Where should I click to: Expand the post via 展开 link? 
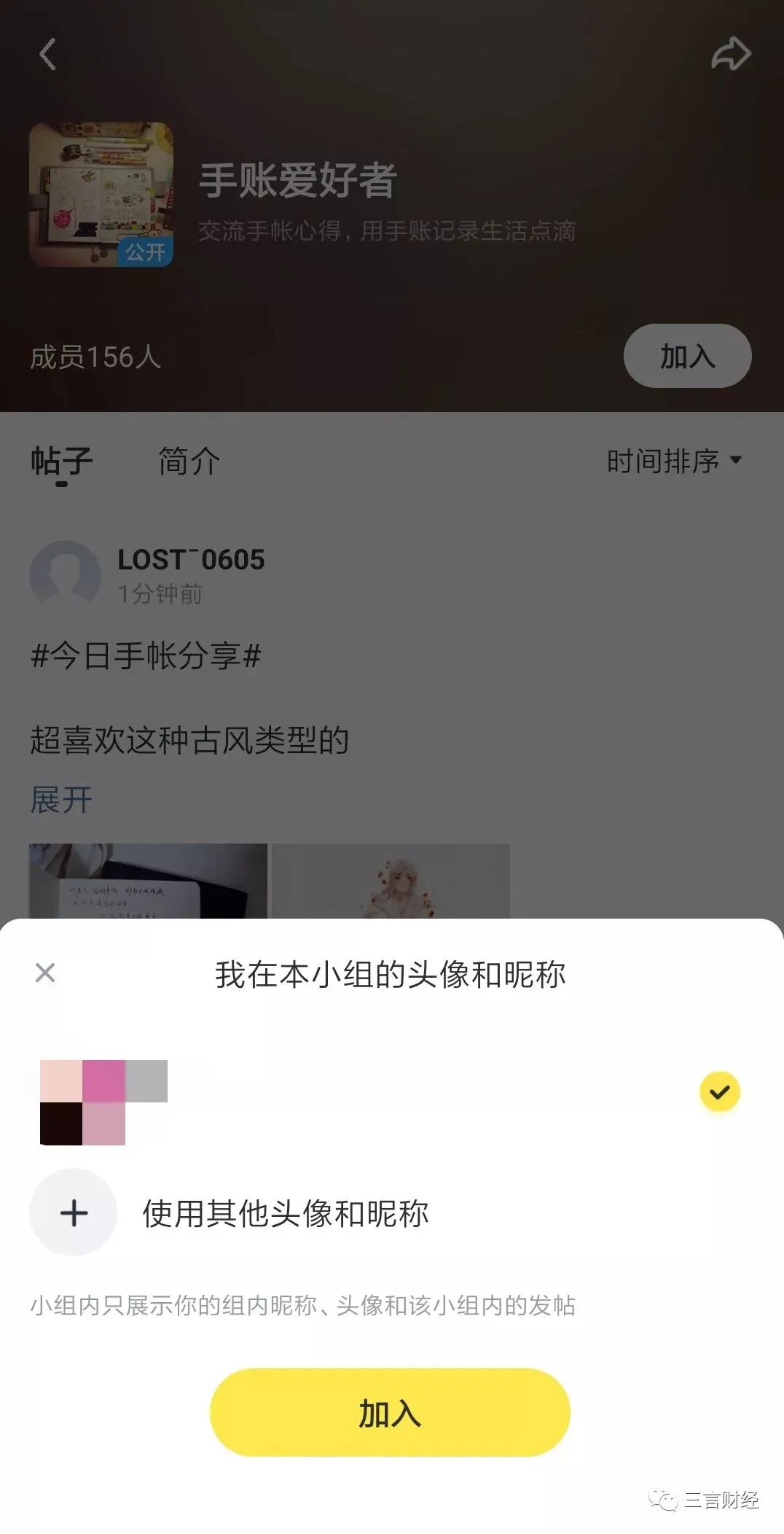pos(61,800)
